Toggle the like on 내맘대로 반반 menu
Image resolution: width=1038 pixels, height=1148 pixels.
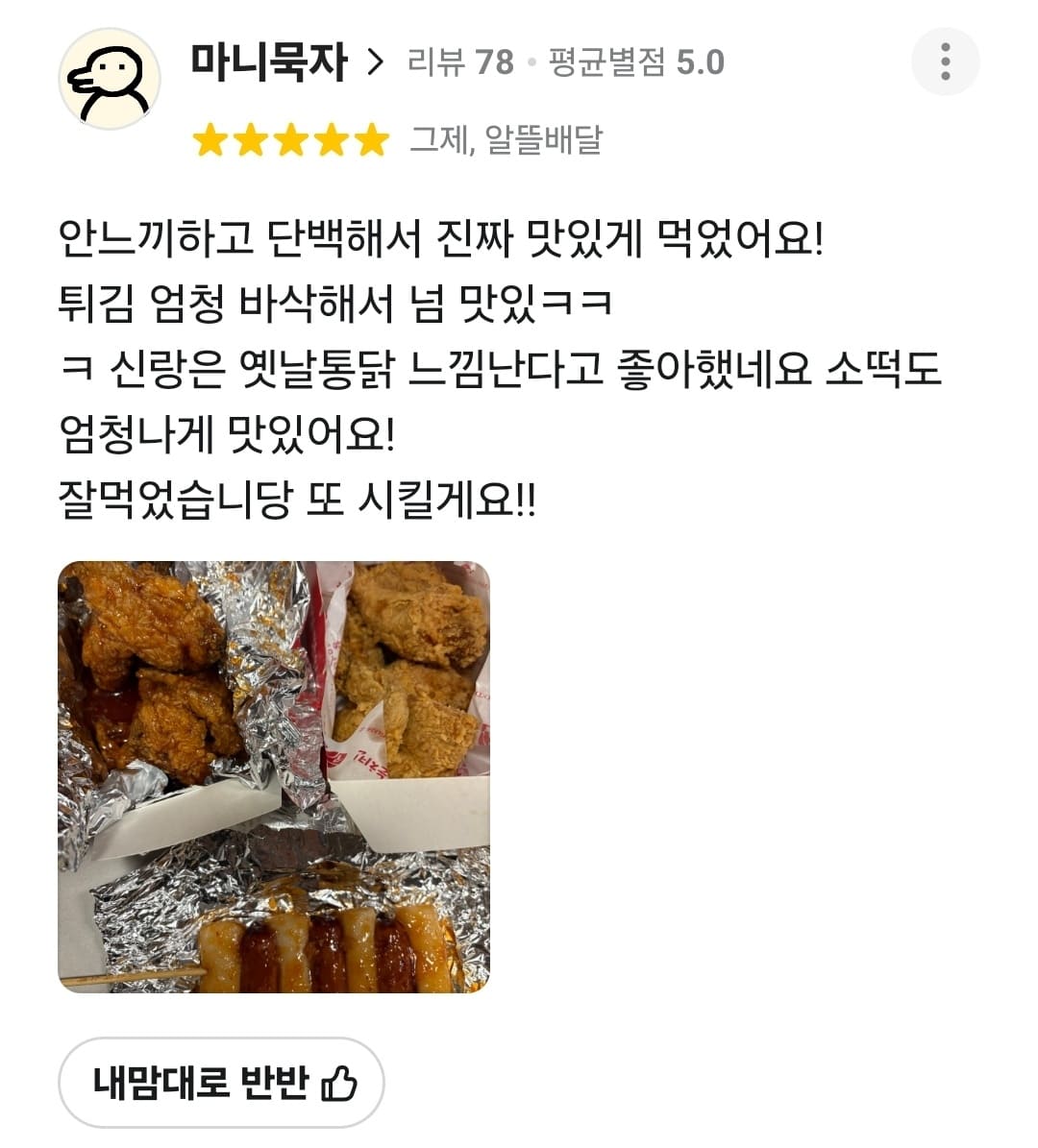click(x=225, y=1081)
